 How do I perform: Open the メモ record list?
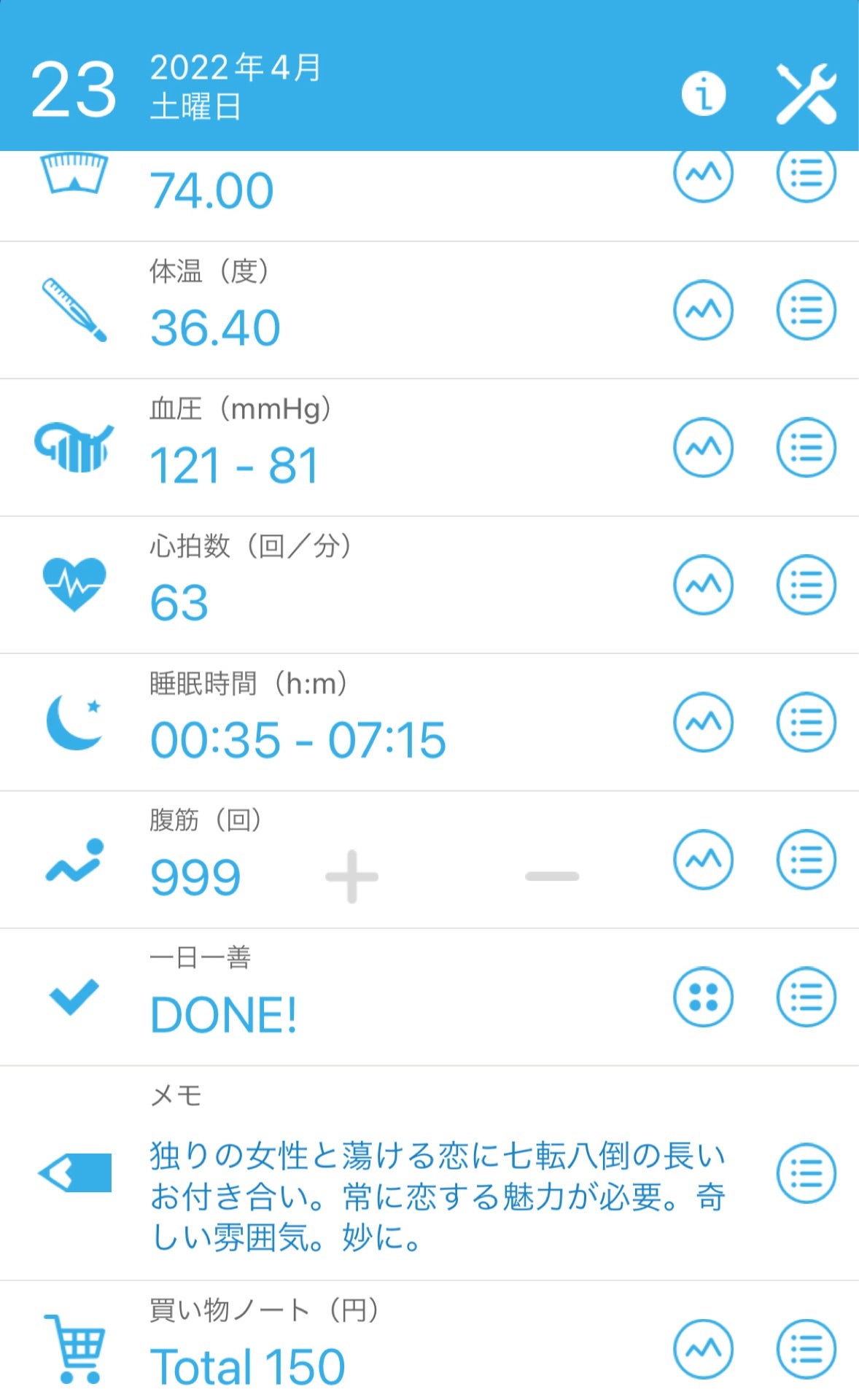click(806, 1173)
